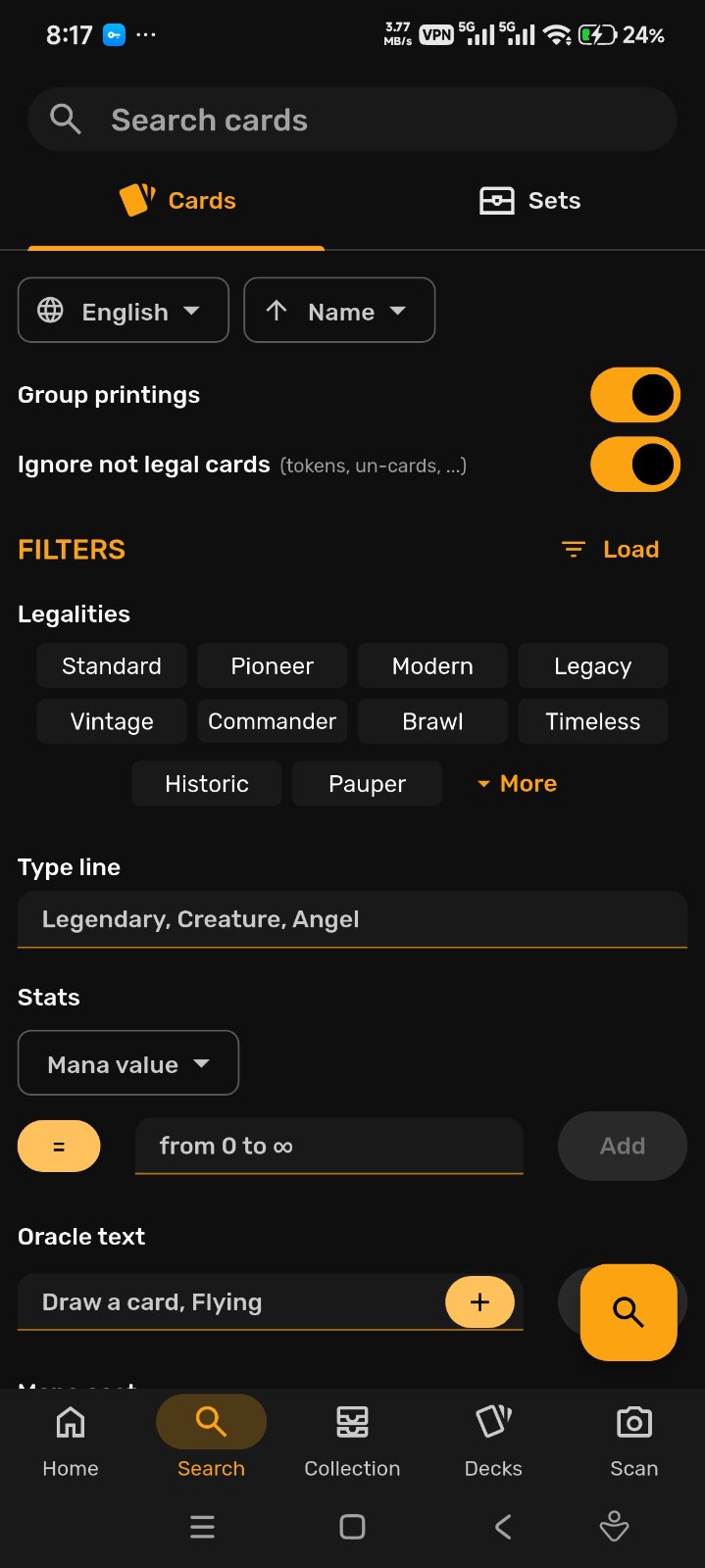Open the Name sort dropdown
The height and width of the screenshot is (1568, 705).
(x=339, y=311)
